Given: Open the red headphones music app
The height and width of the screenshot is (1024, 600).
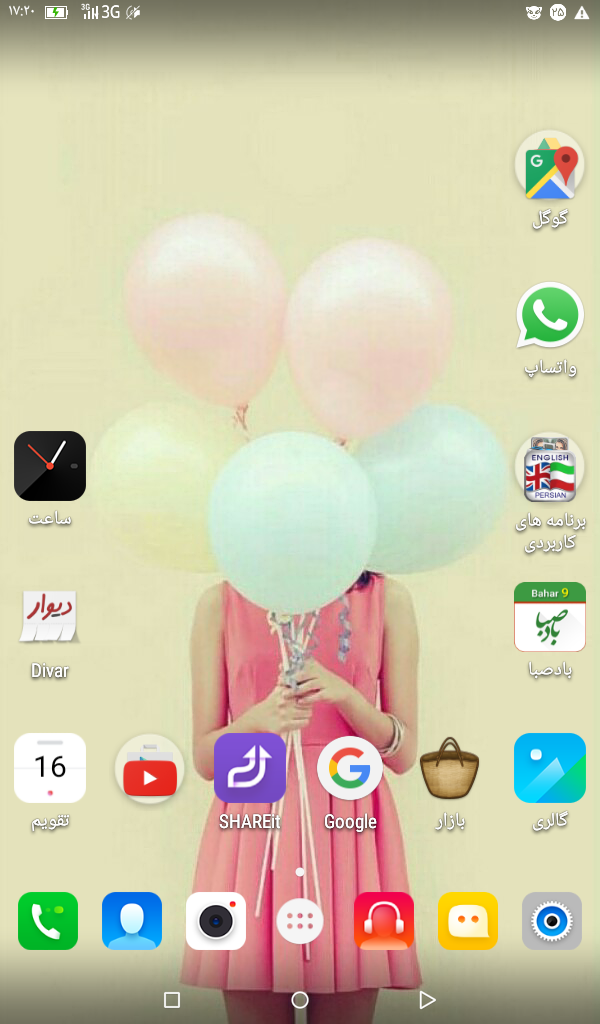Looking at the screenshot, I should (384, 921).
